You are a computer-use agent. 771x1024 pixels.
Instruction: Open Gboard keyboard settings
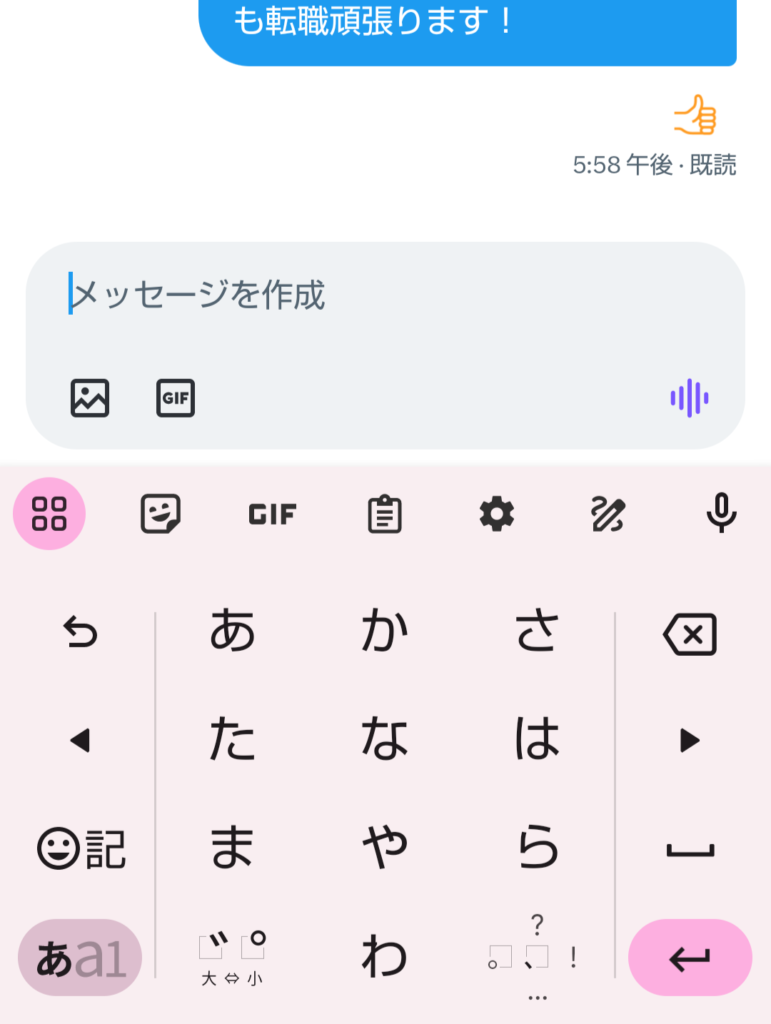click(x=497, y=514)
